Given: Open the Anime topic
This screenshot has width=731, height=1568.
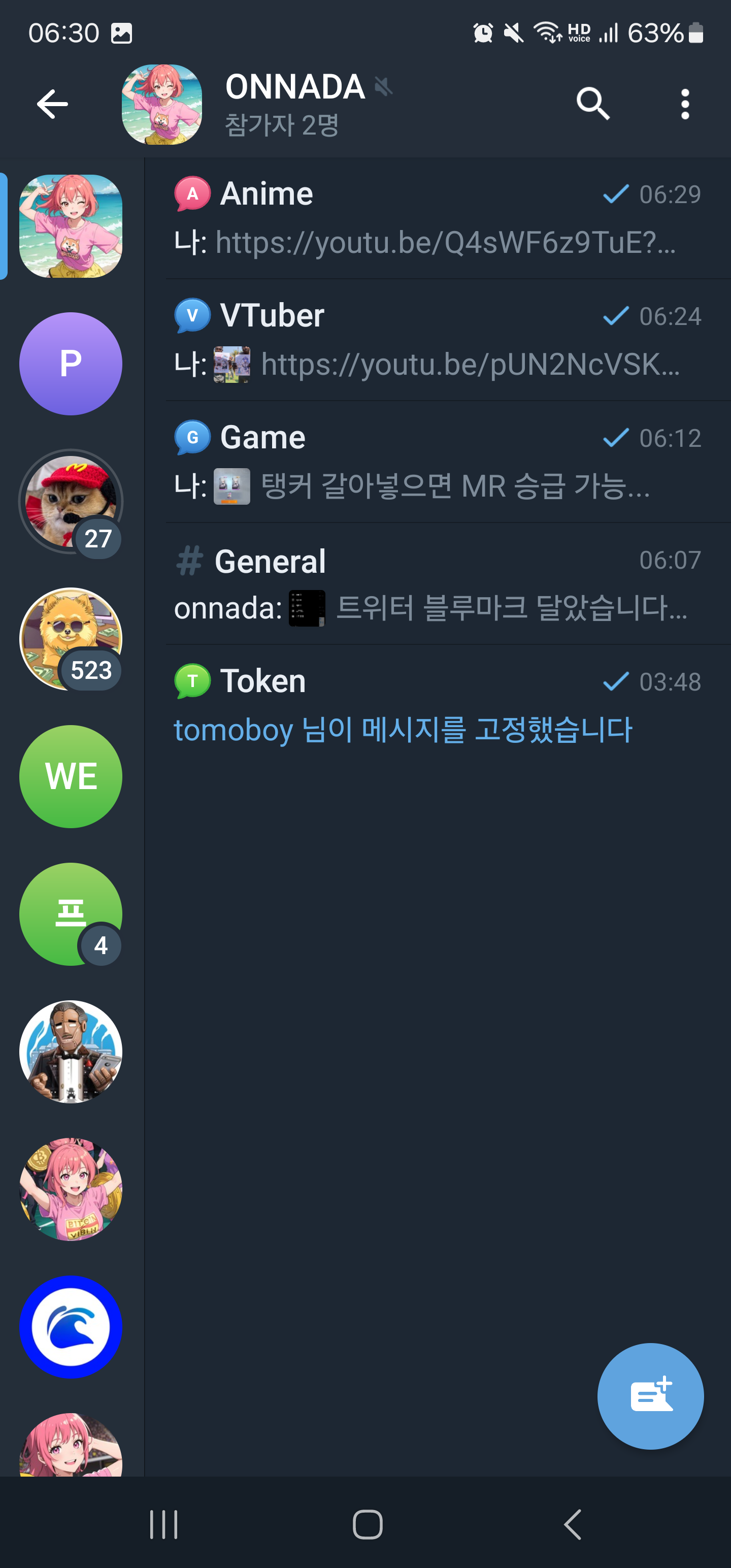Looking at the screenshot, I should [x=438, y=218].
